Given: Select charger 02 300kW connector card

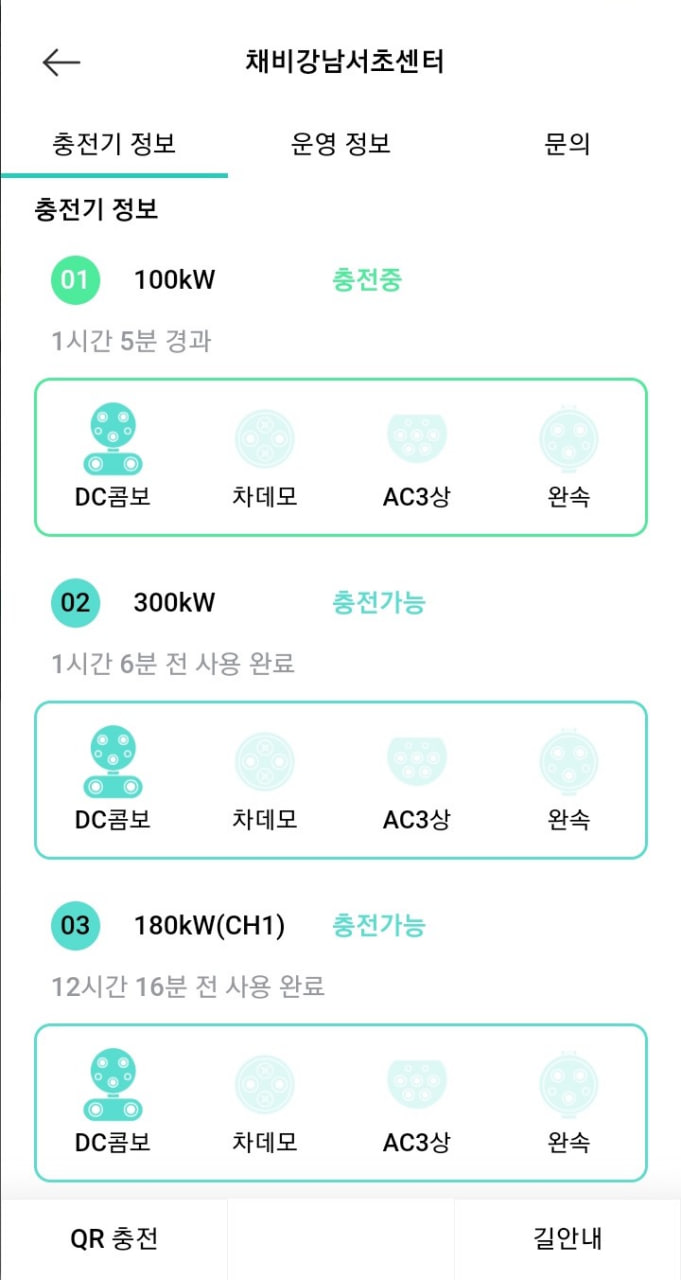Looking at the screenshot, I should (341, 780).
